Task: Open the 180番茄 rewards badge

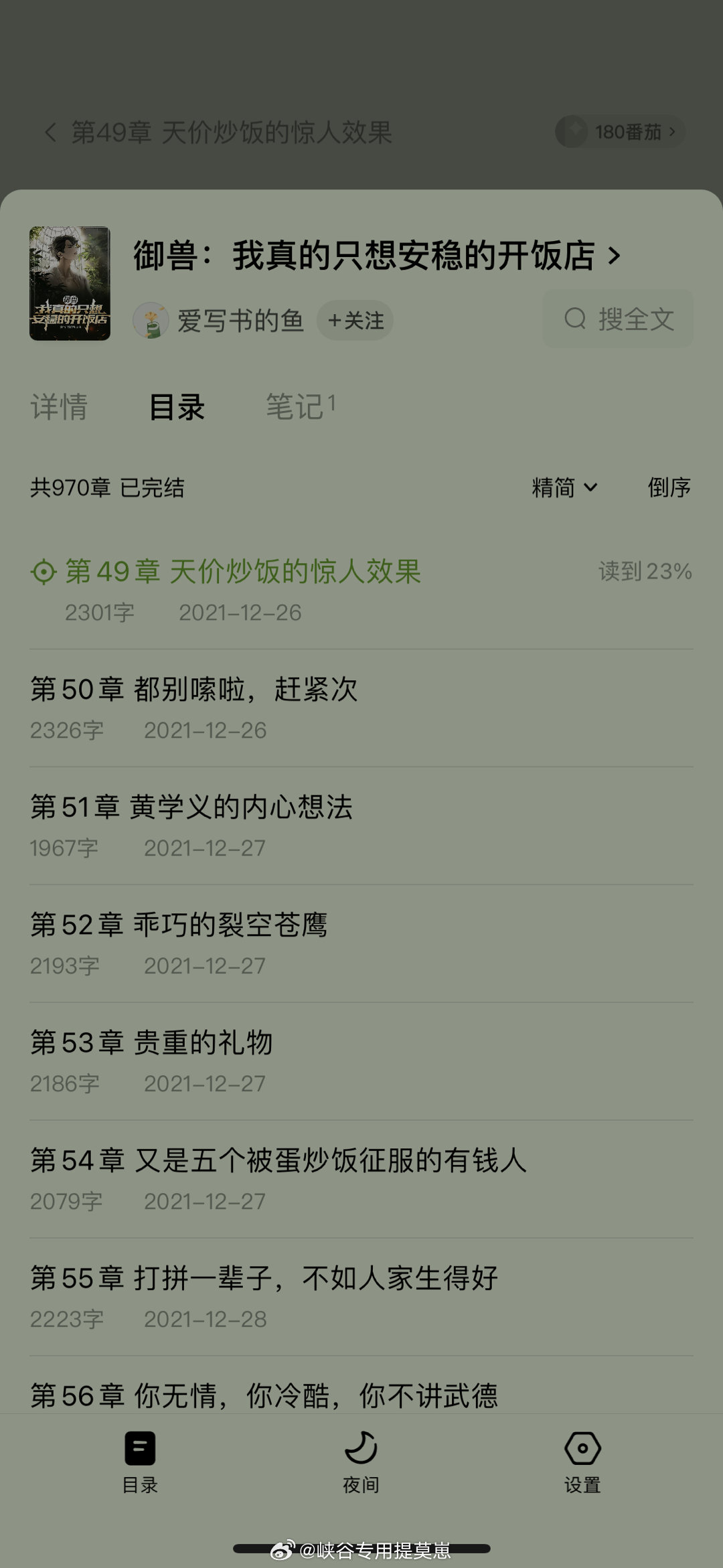Action: click(619, 132)
